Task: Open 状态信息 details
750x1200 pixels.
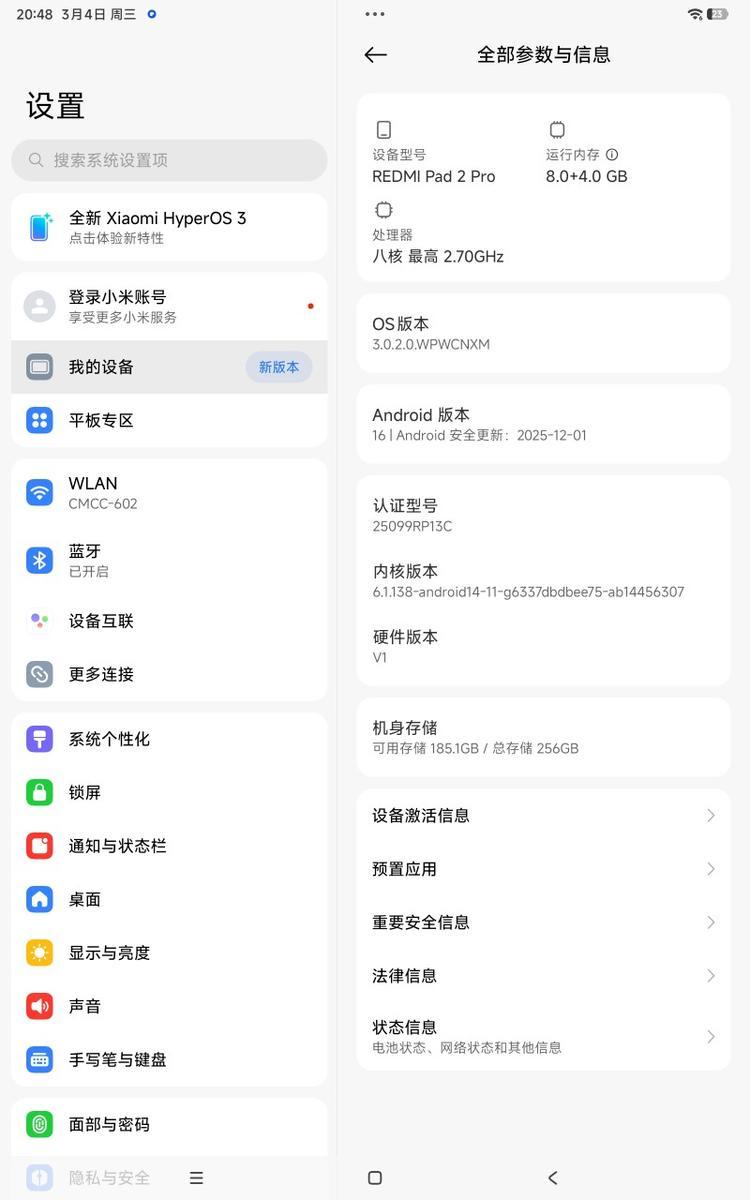Action: [x=543, y=1036]
